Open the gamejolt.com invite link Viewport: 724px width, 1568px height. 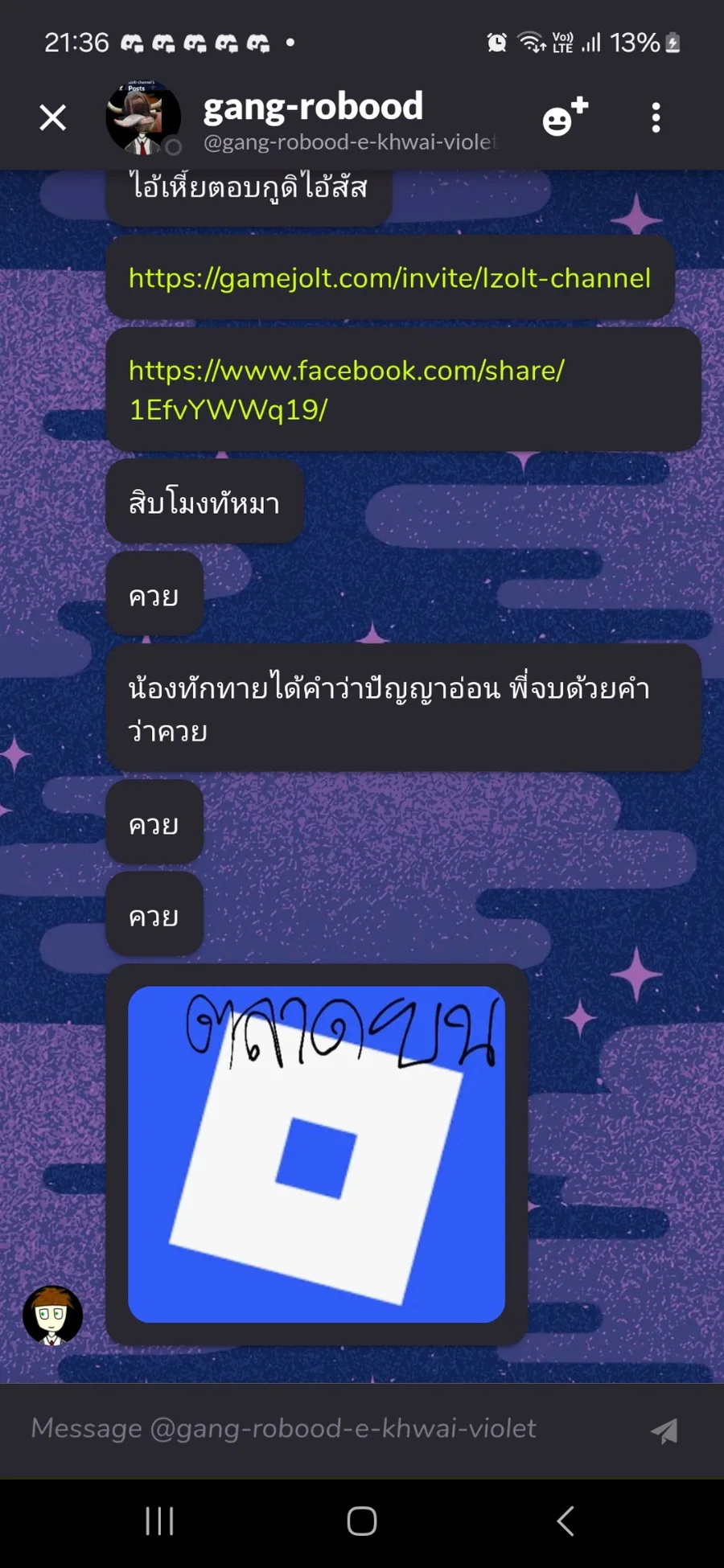pyautogui.click(x=389, y=278)
